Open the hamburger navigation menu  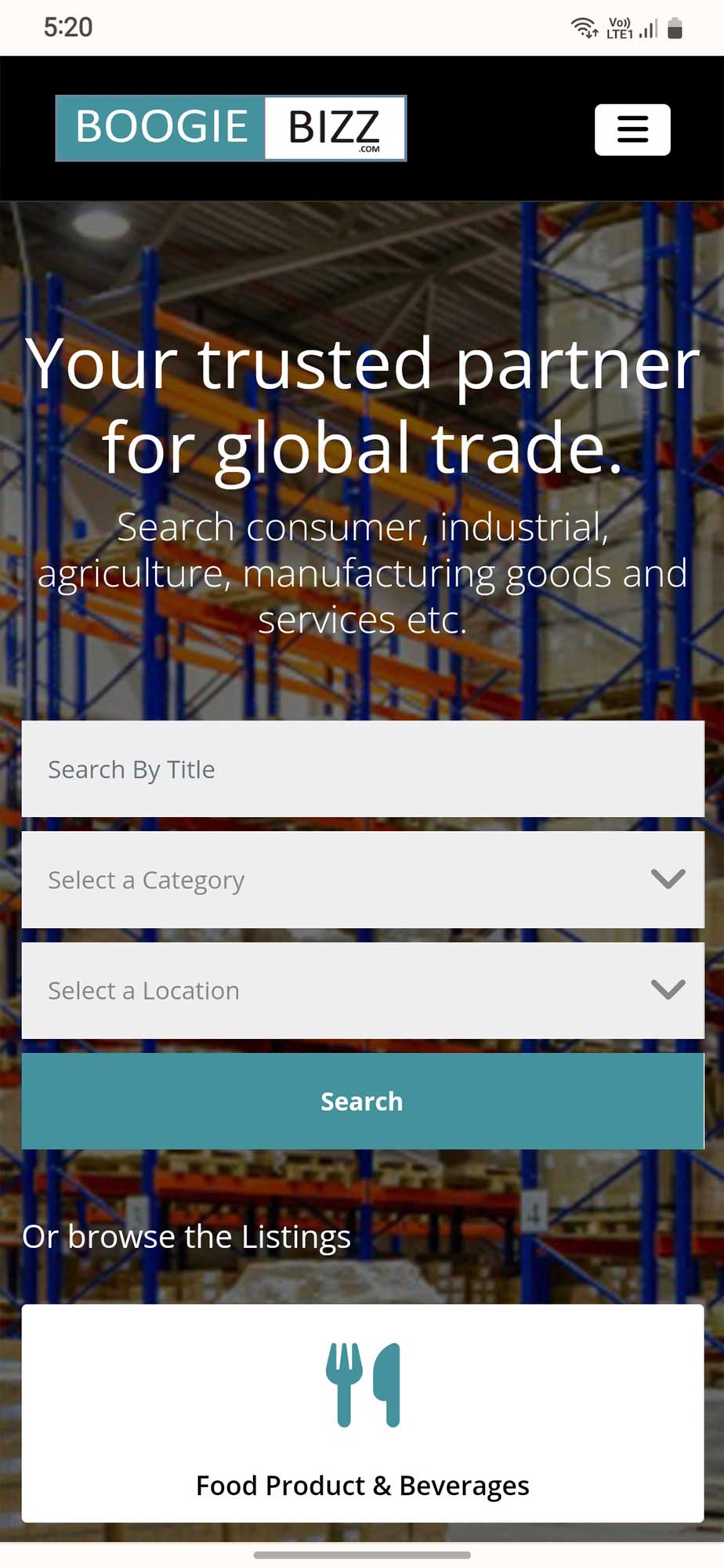[x=632, y=129]
